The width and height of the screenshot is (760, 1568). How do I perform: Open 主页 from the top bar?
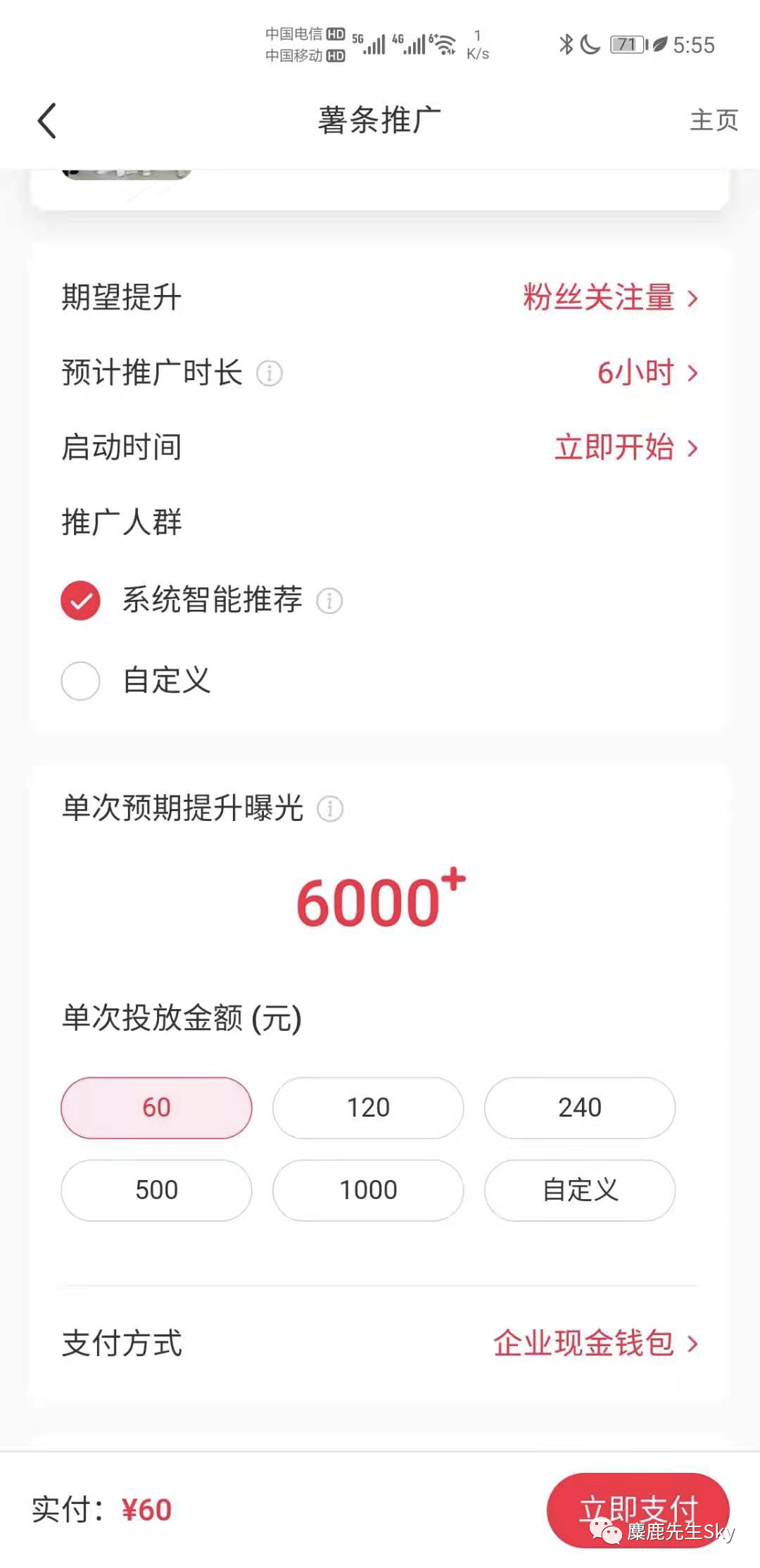click(x=714, y=121)
